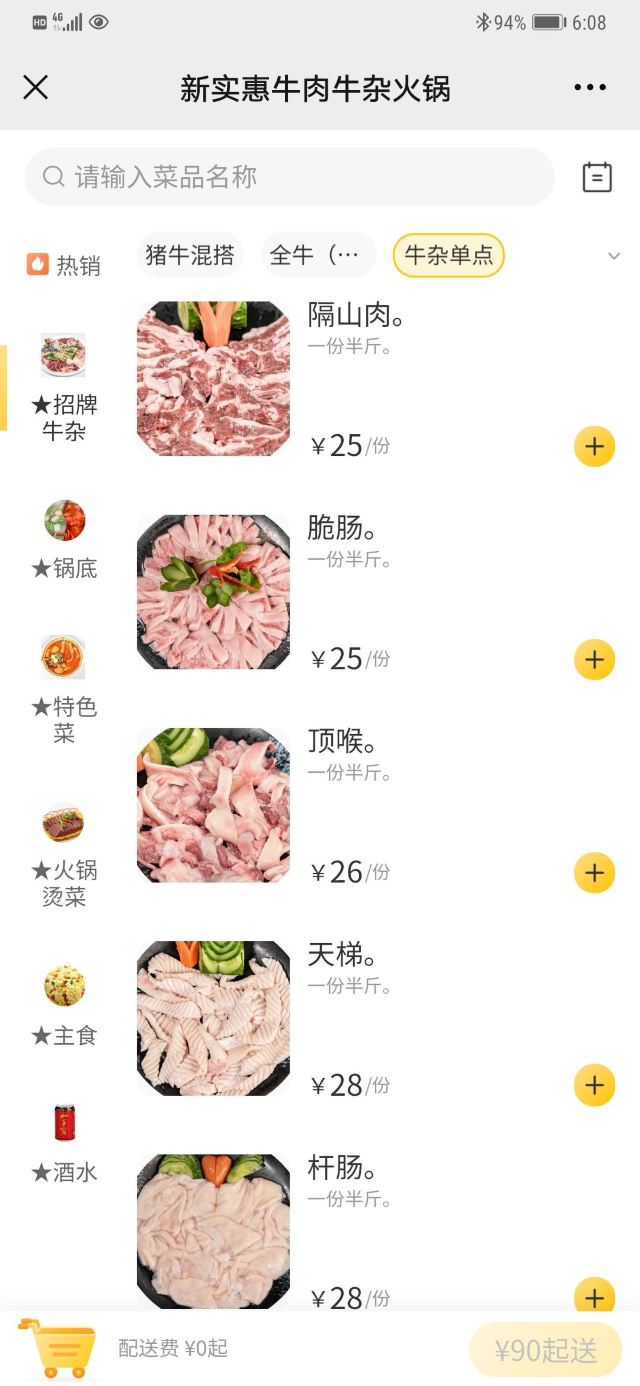Add 天梯 to the cart
Screen dimensions: 640x1386
594,1085
